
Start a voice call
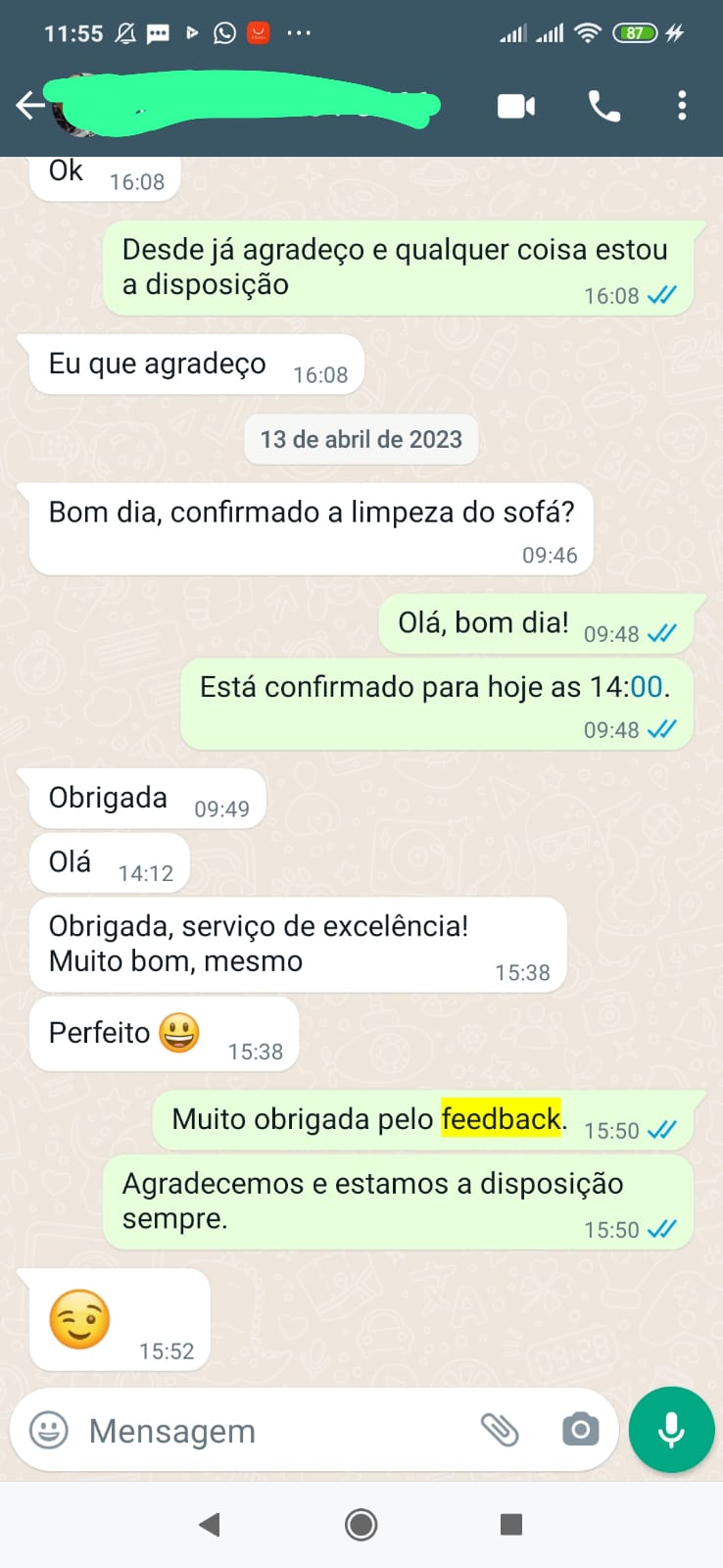[x=603, y=106]
